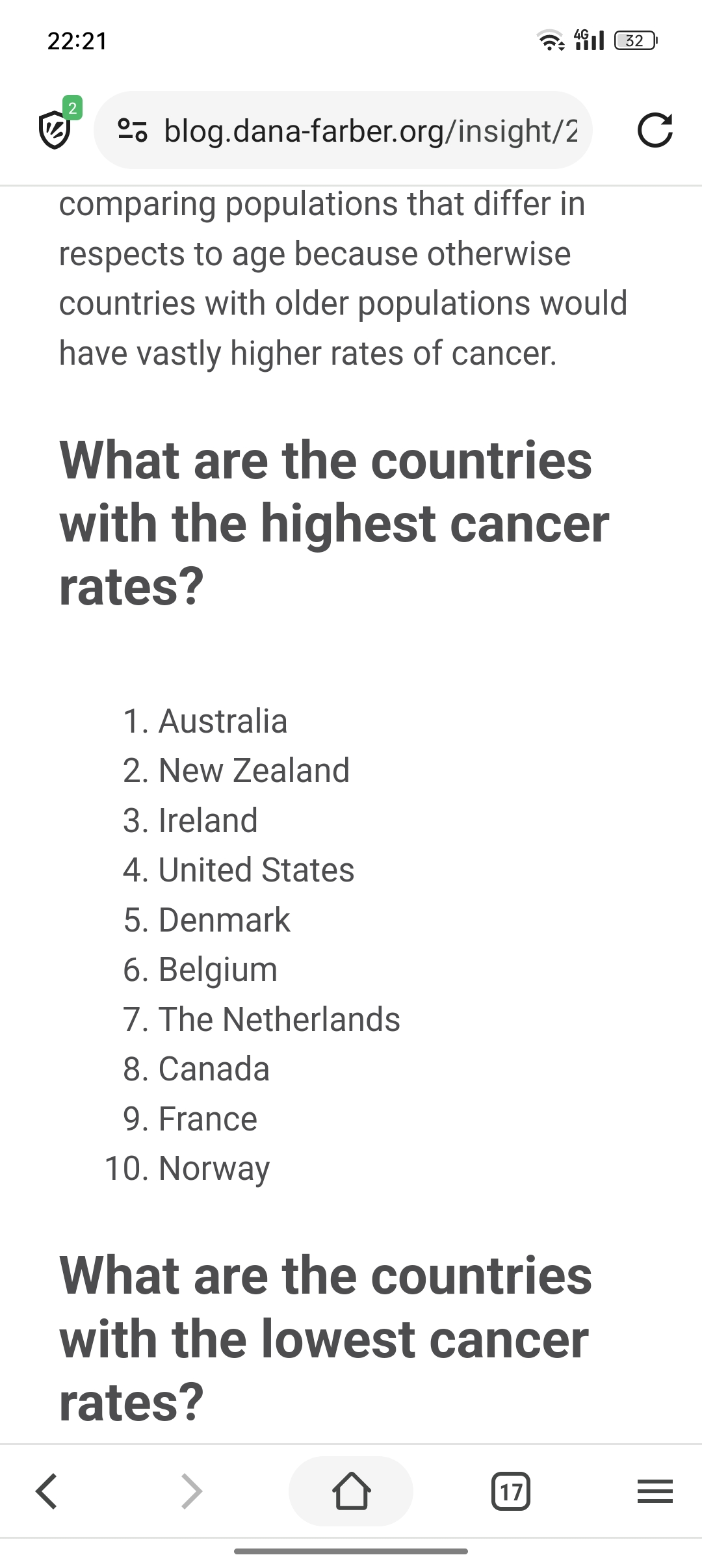Screen dimensions: 702x1568
Task: Go forward to the next page
Action: point(191,1491)
